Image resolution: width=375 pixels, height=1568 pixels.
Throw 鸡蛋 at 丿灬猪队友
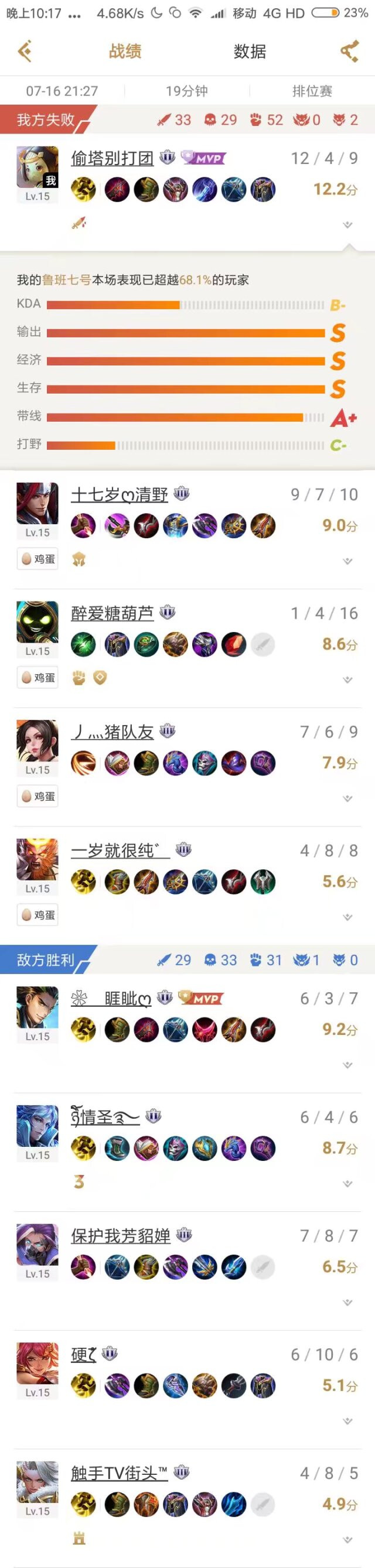click(37, 796)
